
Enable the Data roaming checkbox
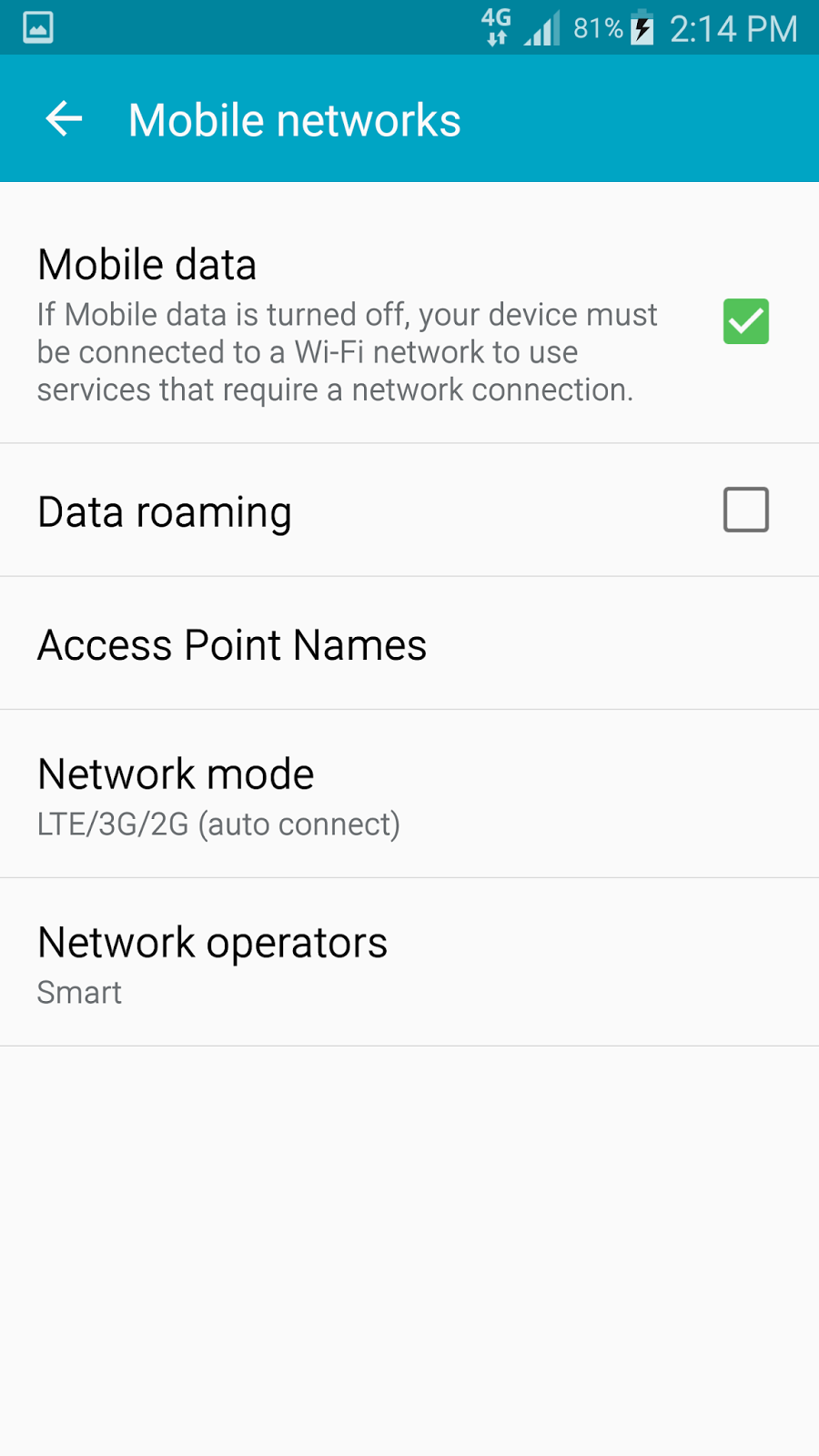click(745, 510)
